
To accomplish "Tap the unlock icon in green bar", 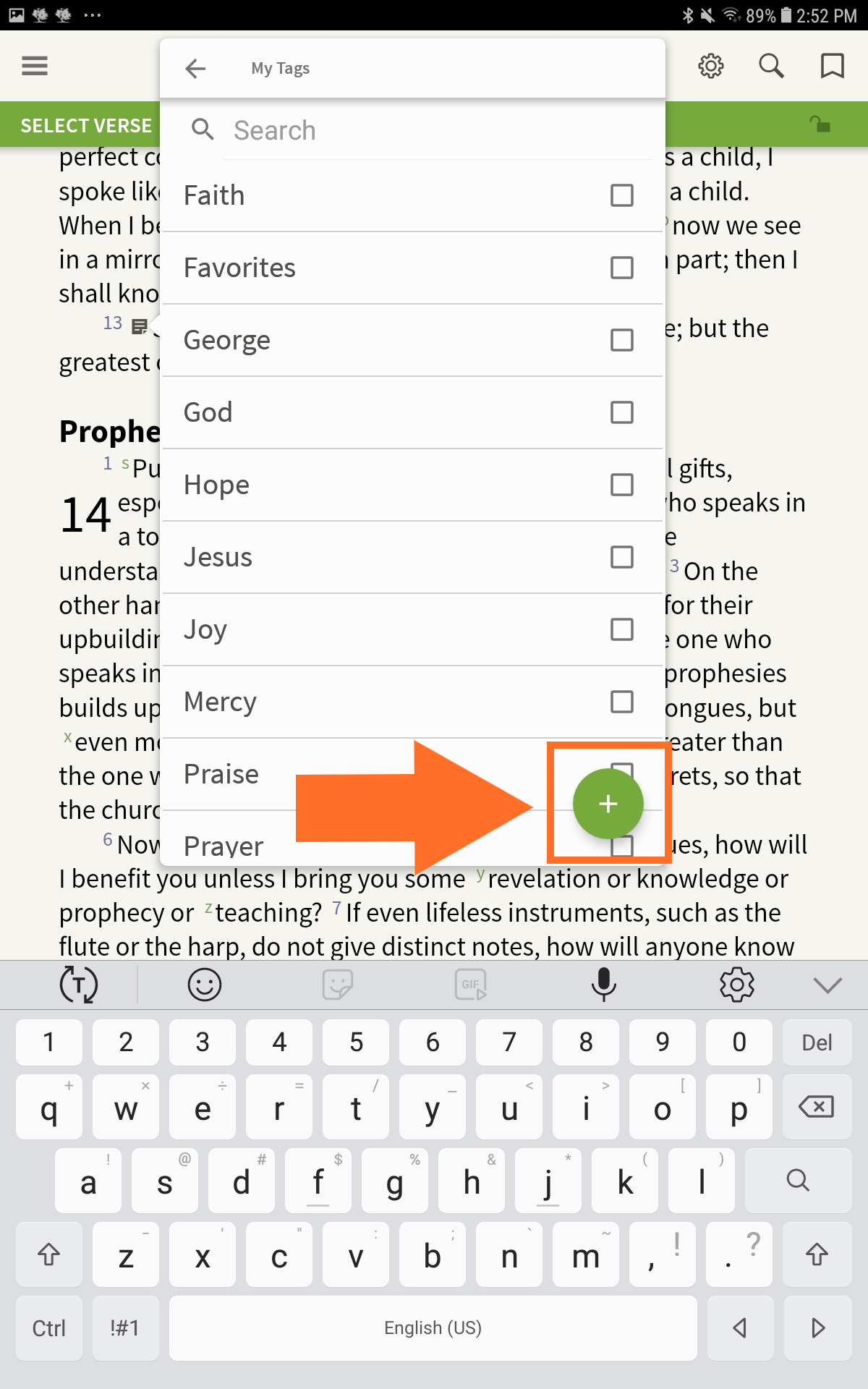I will click(820, 124).
